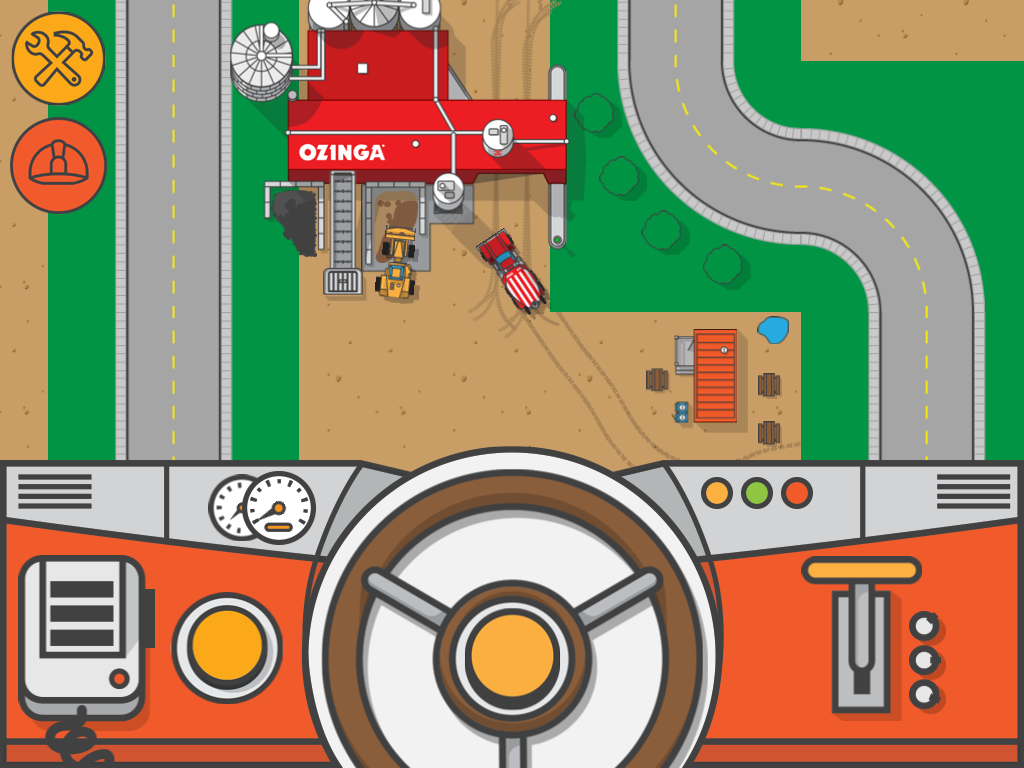
Task: Open the wrench and hammer tools button
Action: (x=58, y=58)
